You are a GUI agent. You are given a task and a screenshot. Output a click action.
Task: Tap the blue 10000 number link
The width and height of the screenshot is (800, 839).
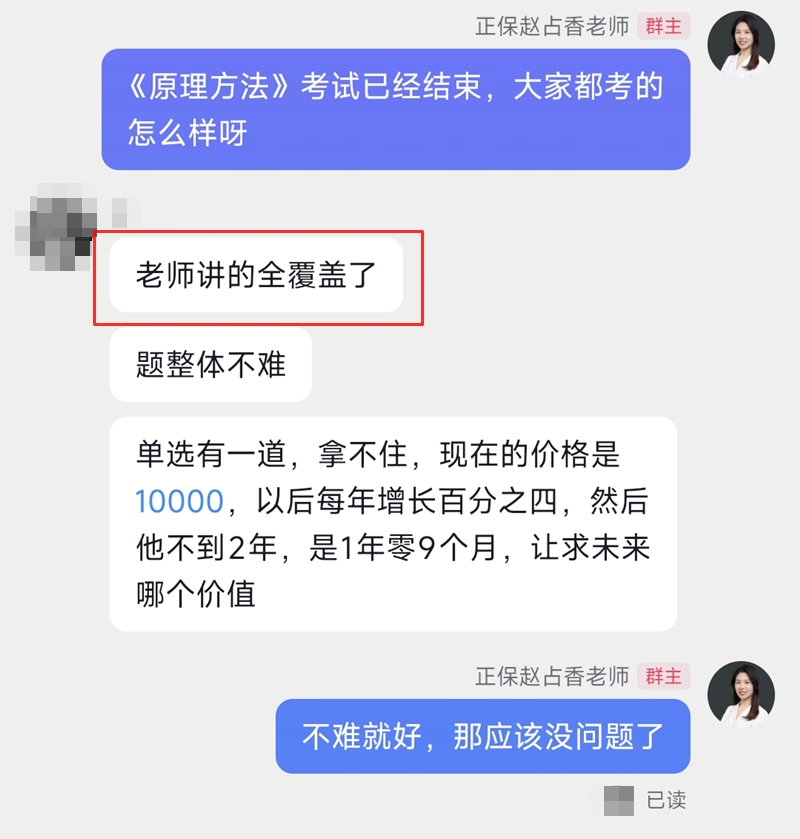(x=179, y=501)
